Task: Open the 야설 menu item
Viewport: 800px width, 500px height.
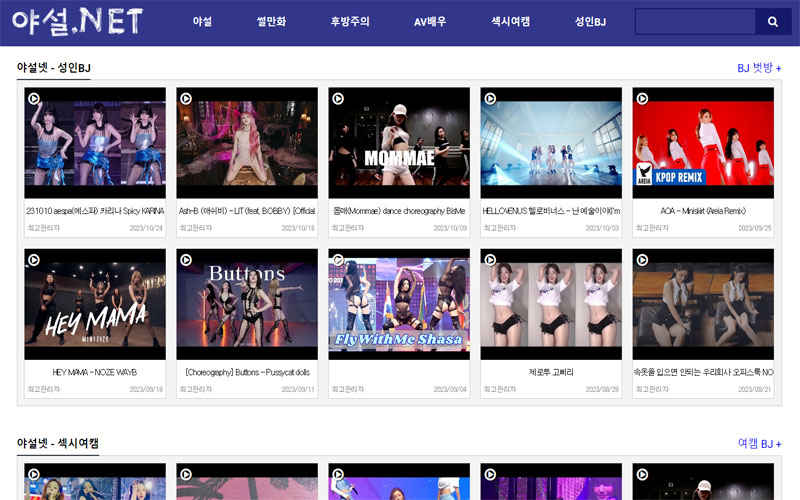Action: tap(202, 21)
